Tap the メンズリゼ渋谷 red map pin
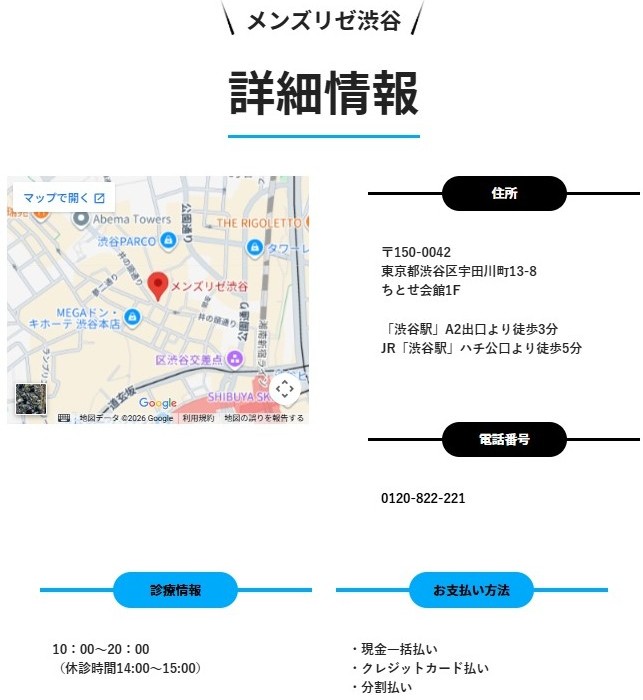The width and height of the screenshot is (643, 700). (157, 285)
